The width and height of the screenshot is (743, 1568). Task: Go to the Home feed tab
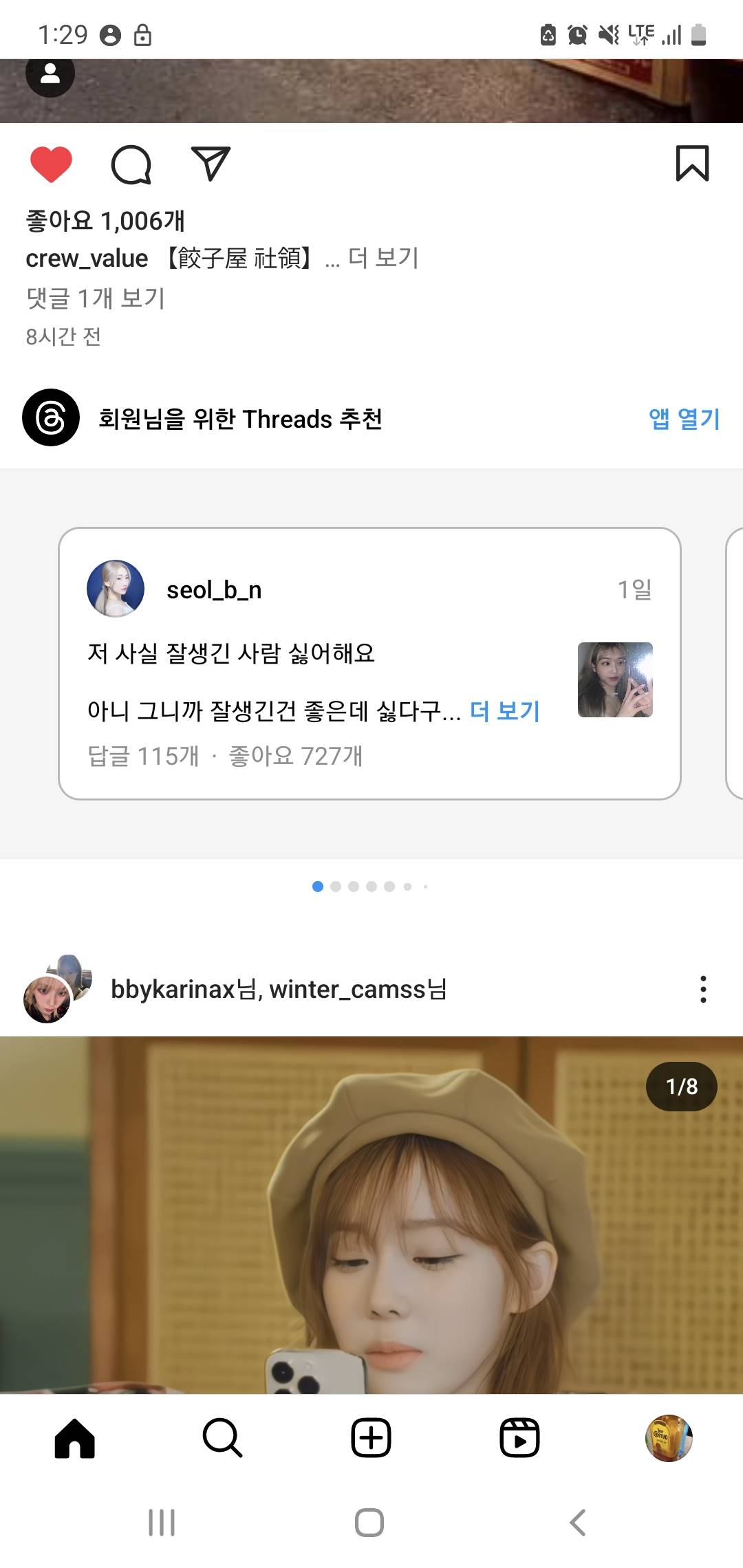[x=74, y=1438]
